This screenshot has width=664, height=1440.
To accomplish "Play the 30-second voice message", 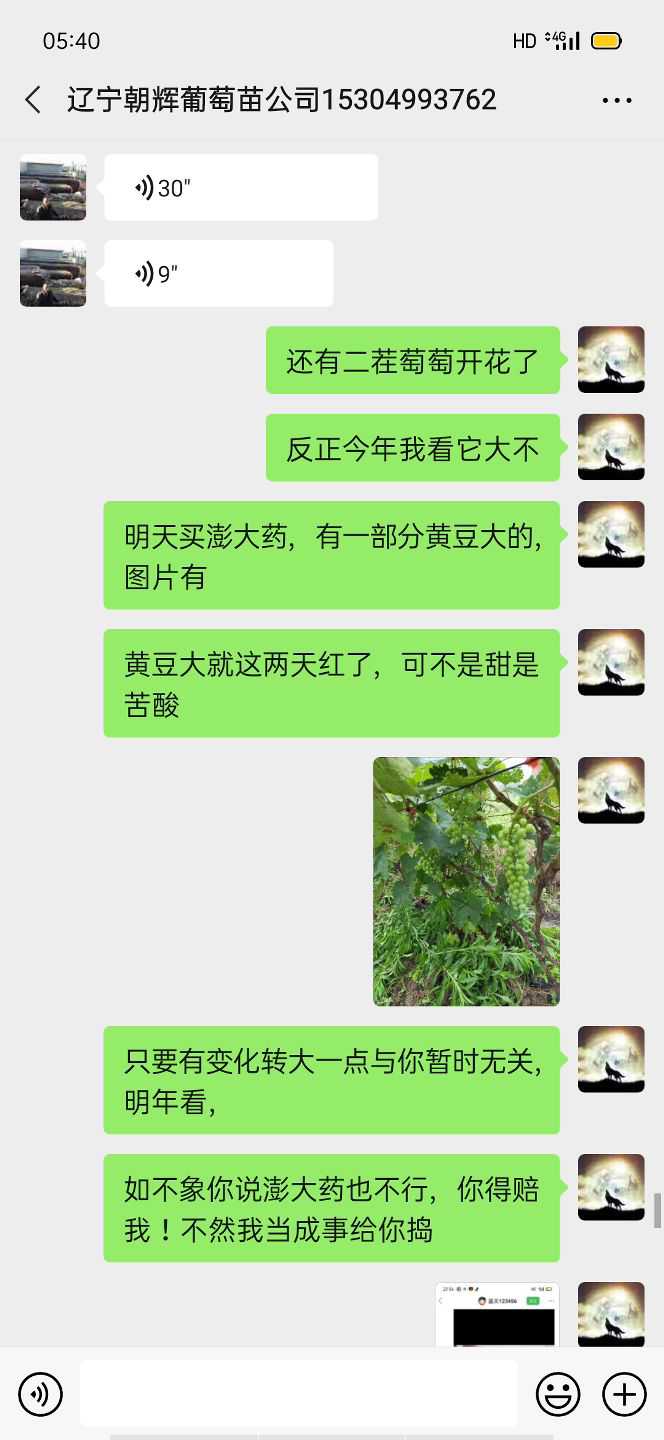I will click(241, 187).
